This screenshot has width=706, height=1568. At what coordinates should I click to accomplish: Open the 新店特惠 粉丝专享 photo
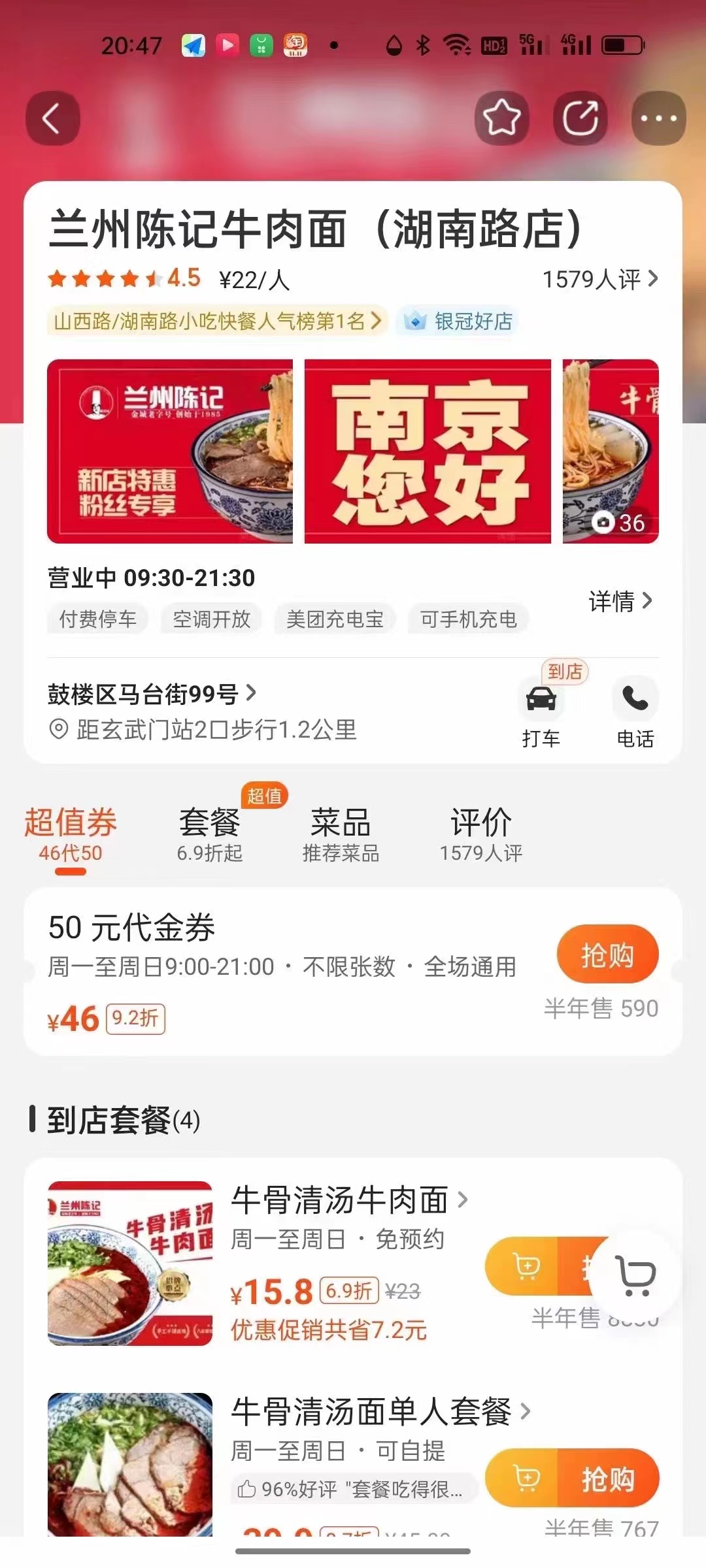pos(170,451)
